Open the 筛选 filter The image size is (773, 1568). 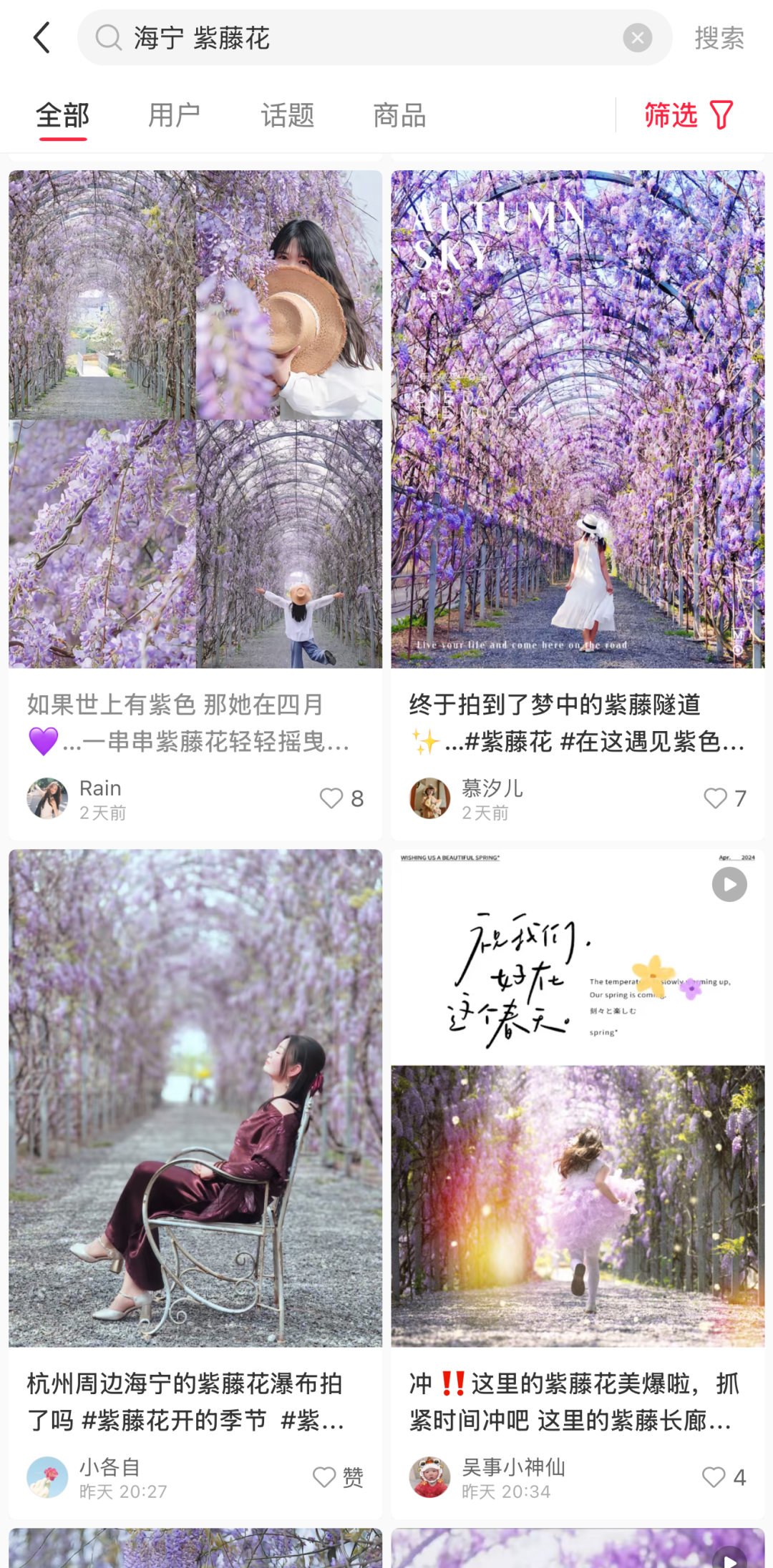pyautogui.click(x=688, y=115)
